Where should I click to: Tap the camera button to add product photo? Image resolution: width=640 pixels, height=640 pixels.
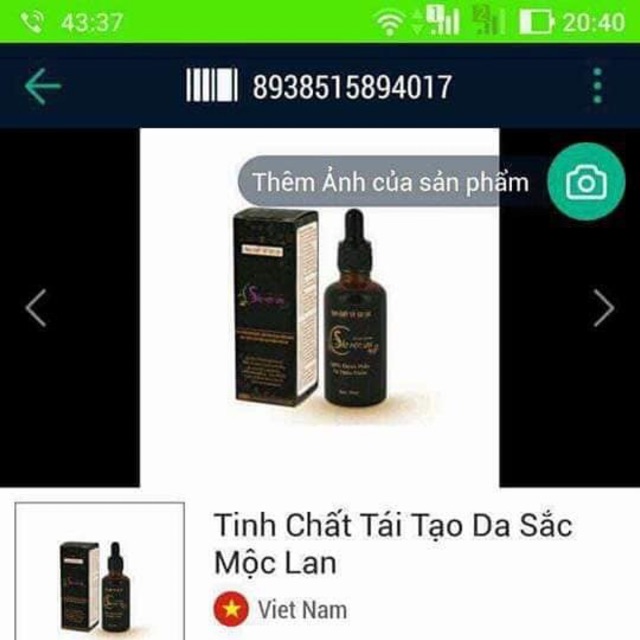tap(586, 182)
